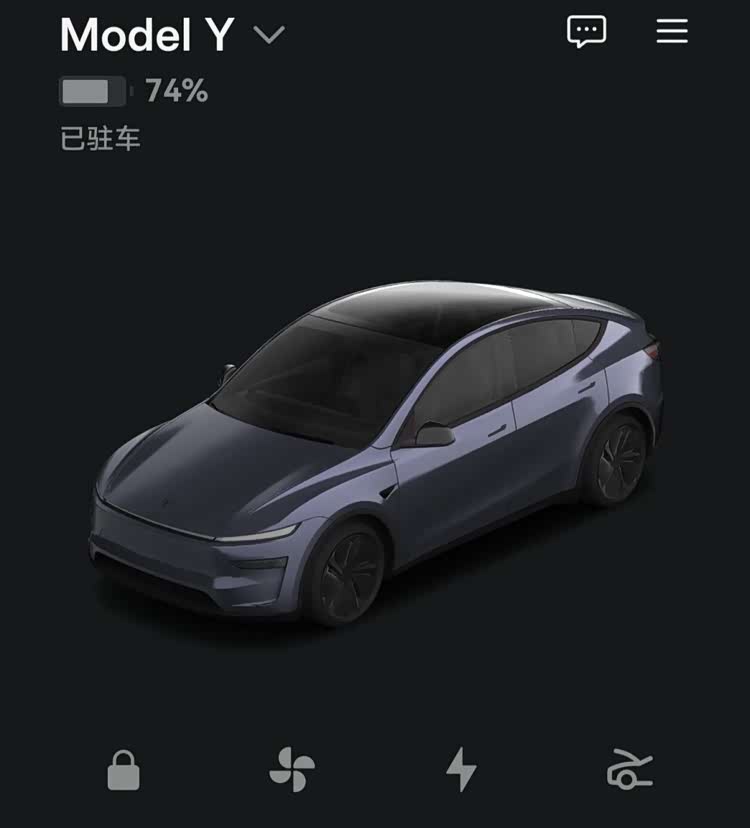
Task: Open the hamburger menu
Action: click(x=672, y=32)
